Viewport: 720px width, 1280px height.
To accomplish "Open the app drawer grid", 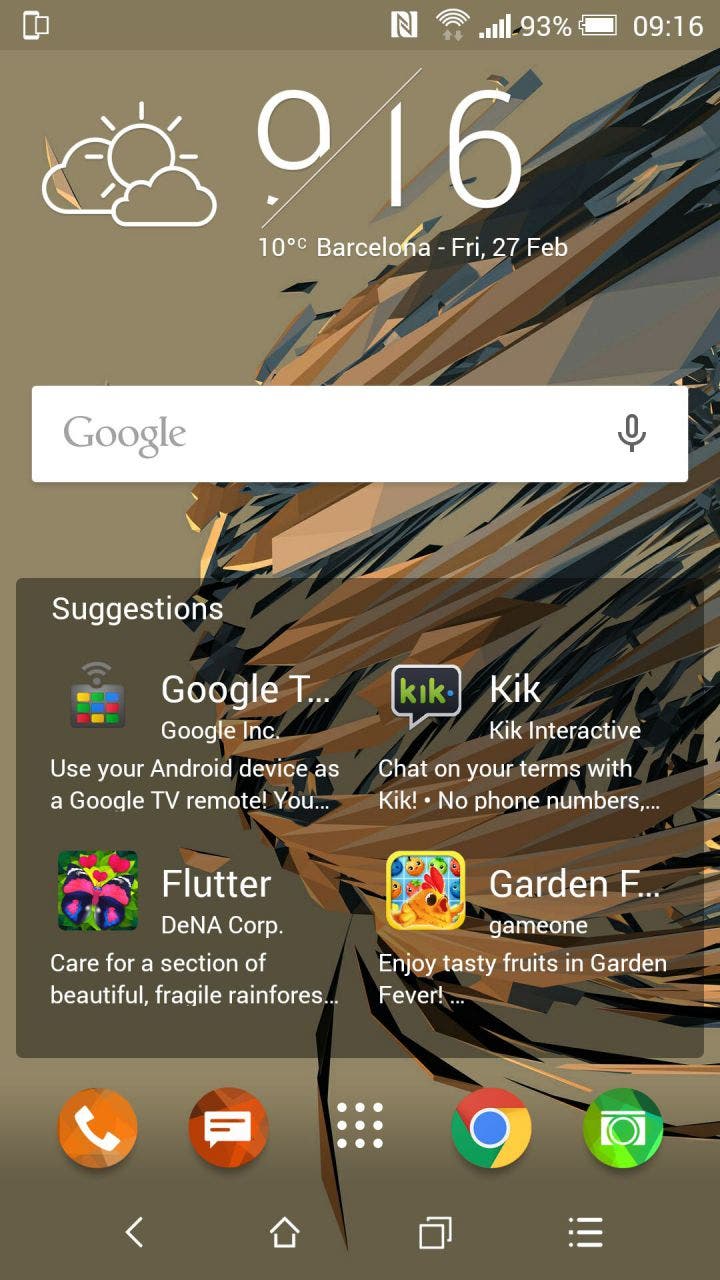I will tap(360, 1126).
